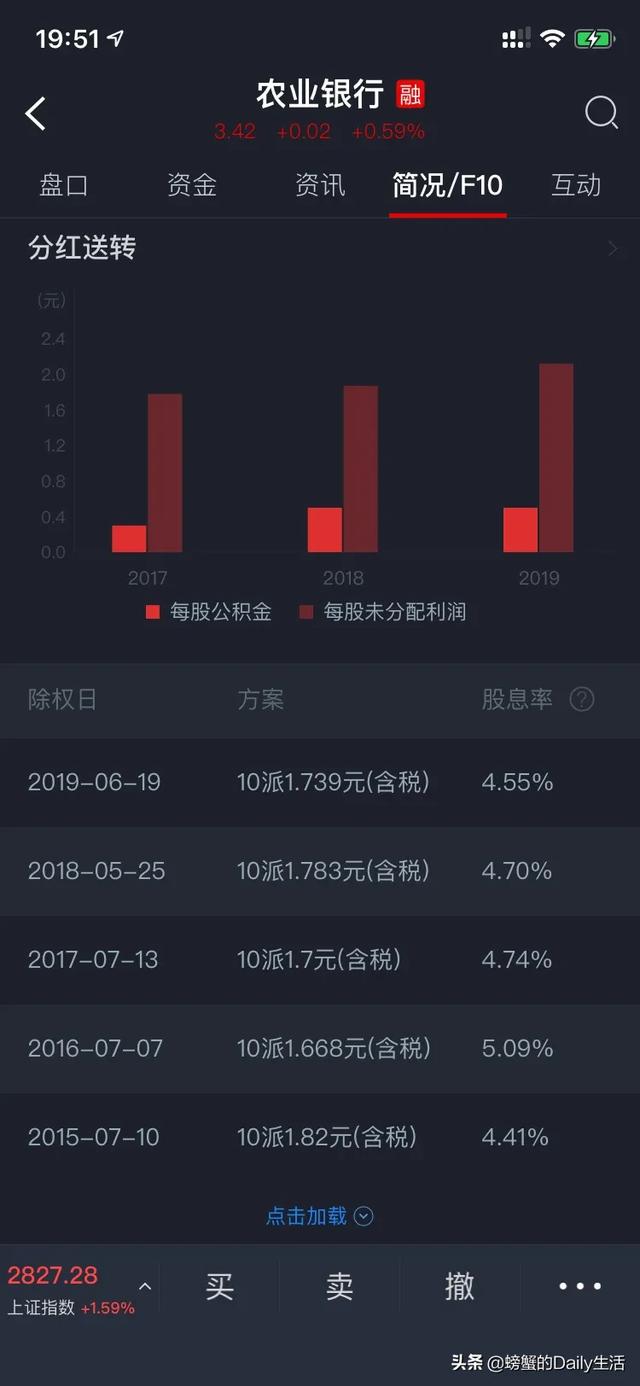This screenshot has height=1386, width=640.
Task: Open the three-dot more menu
Action: (x=580, y=1287)
